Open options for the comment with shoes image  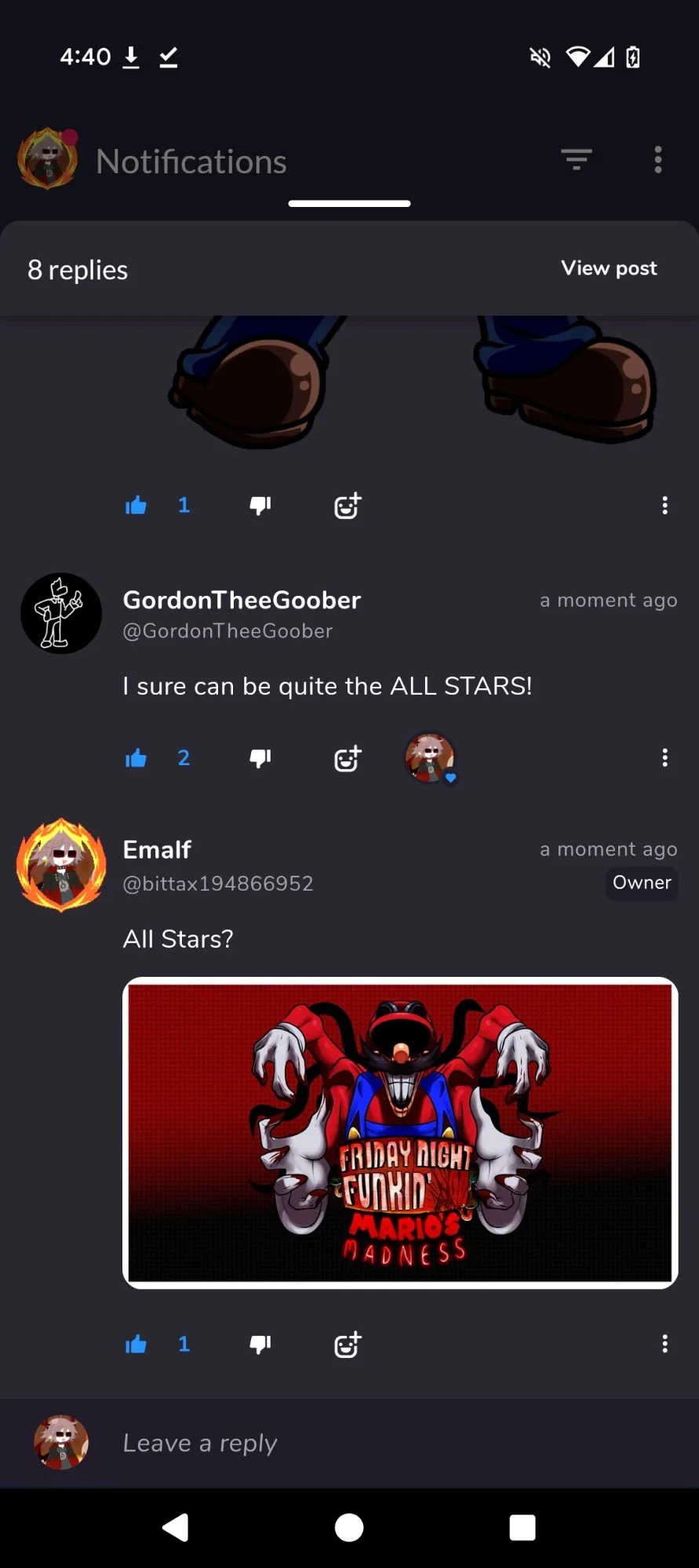pos(665,505)
